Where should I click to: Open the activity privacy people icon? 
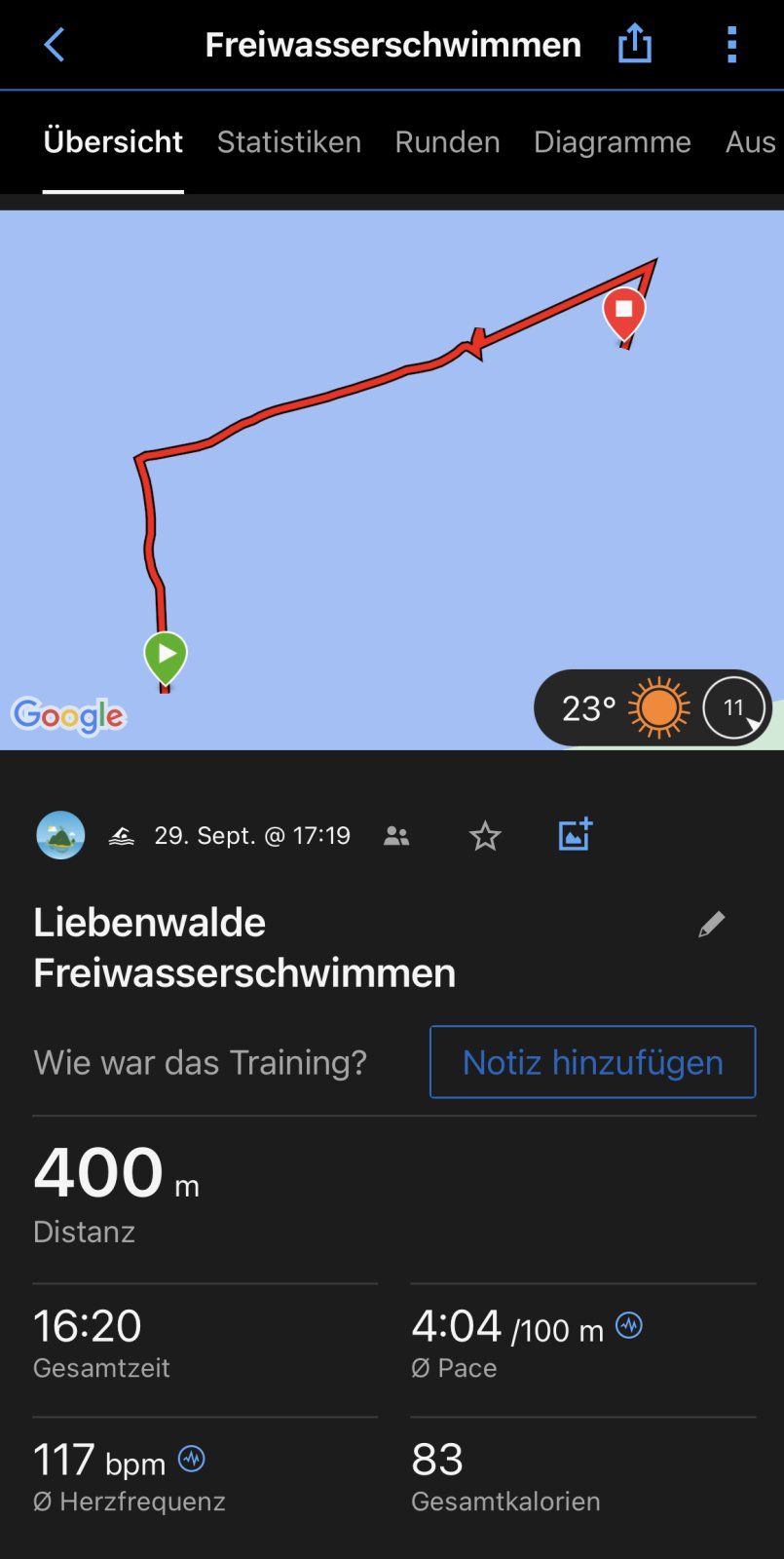pos(396,836)
